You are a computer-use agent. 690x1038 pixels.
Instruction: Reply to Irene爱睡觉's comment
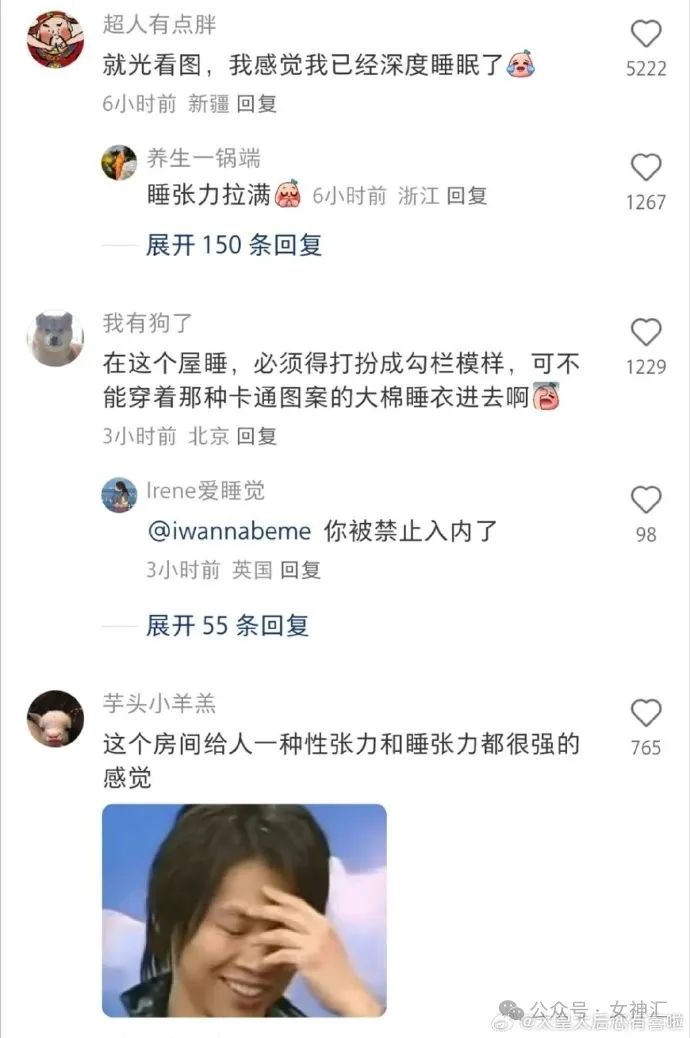(300, 570)
